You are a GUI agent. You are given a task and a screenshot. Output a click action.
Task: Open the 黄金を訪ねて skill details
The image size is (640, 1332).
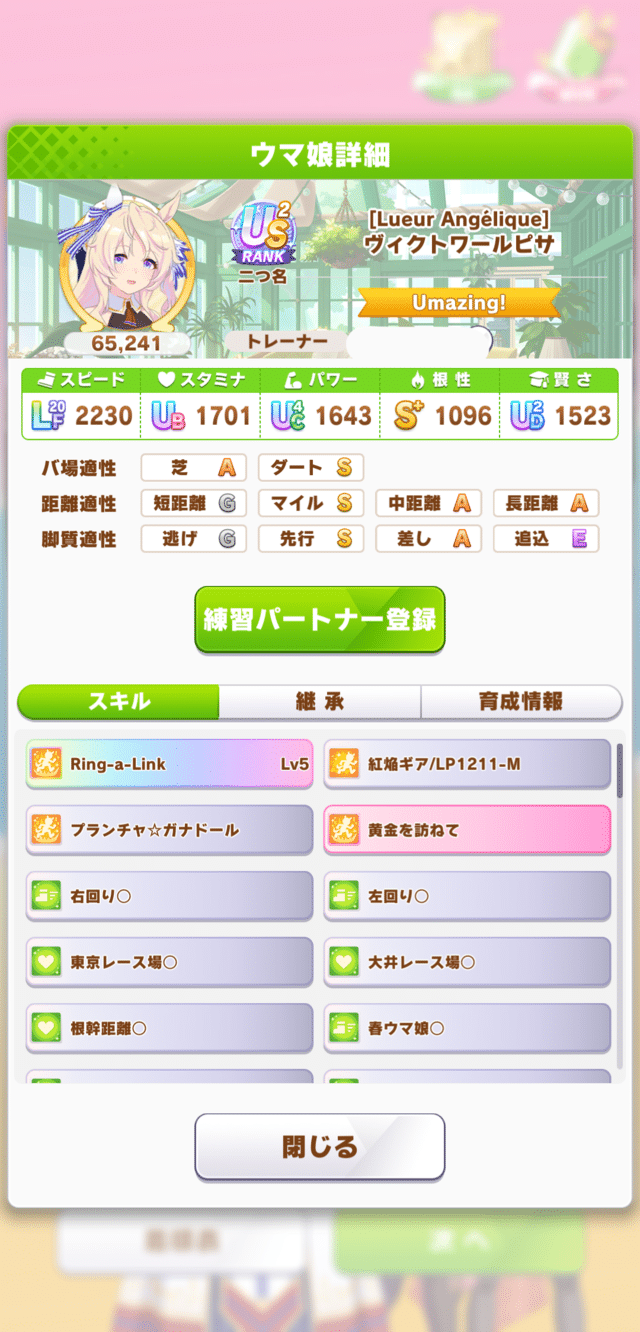[467, 830]
